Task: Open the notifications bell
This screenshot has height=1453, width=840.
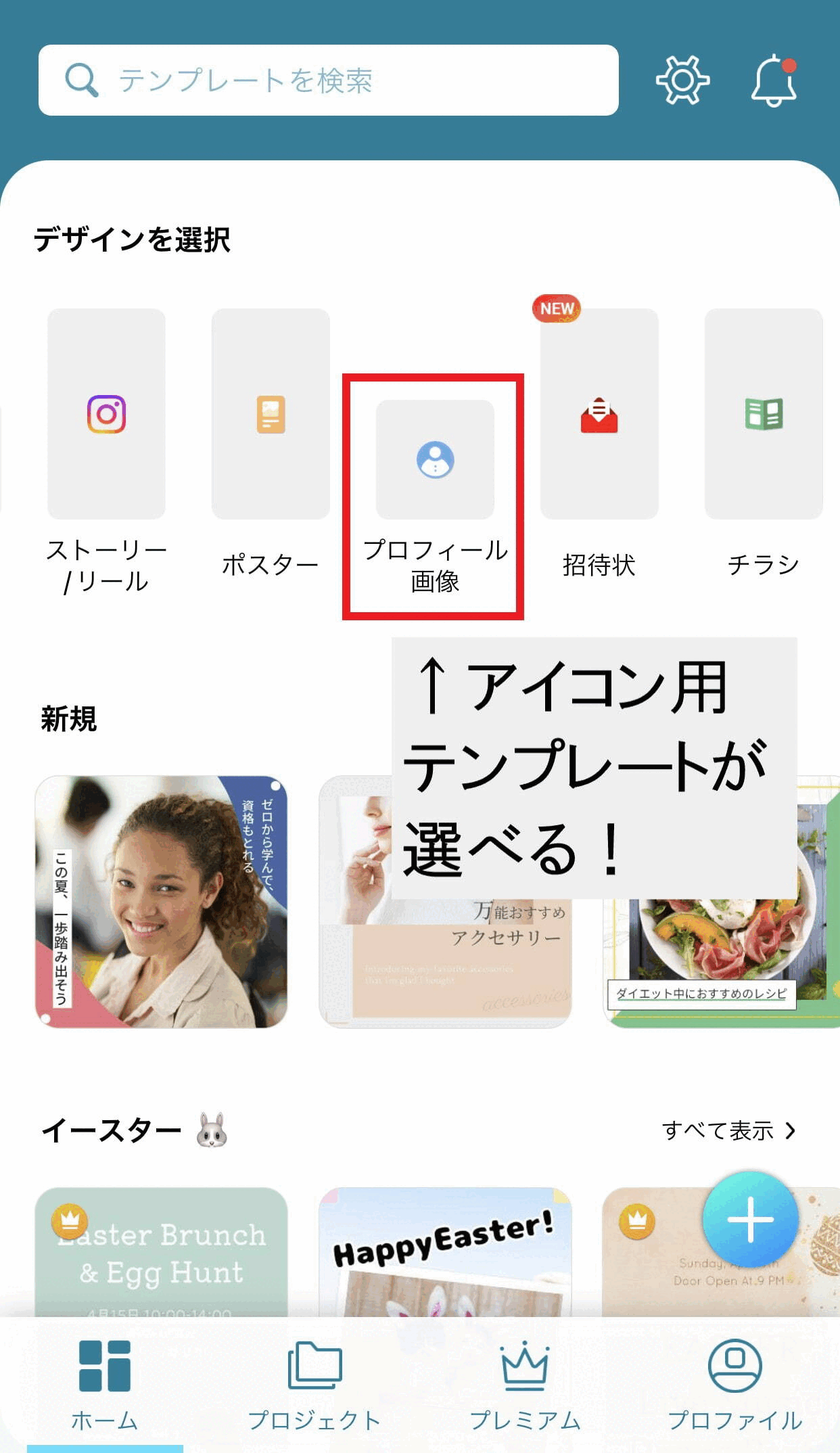Action: [774, 80]
